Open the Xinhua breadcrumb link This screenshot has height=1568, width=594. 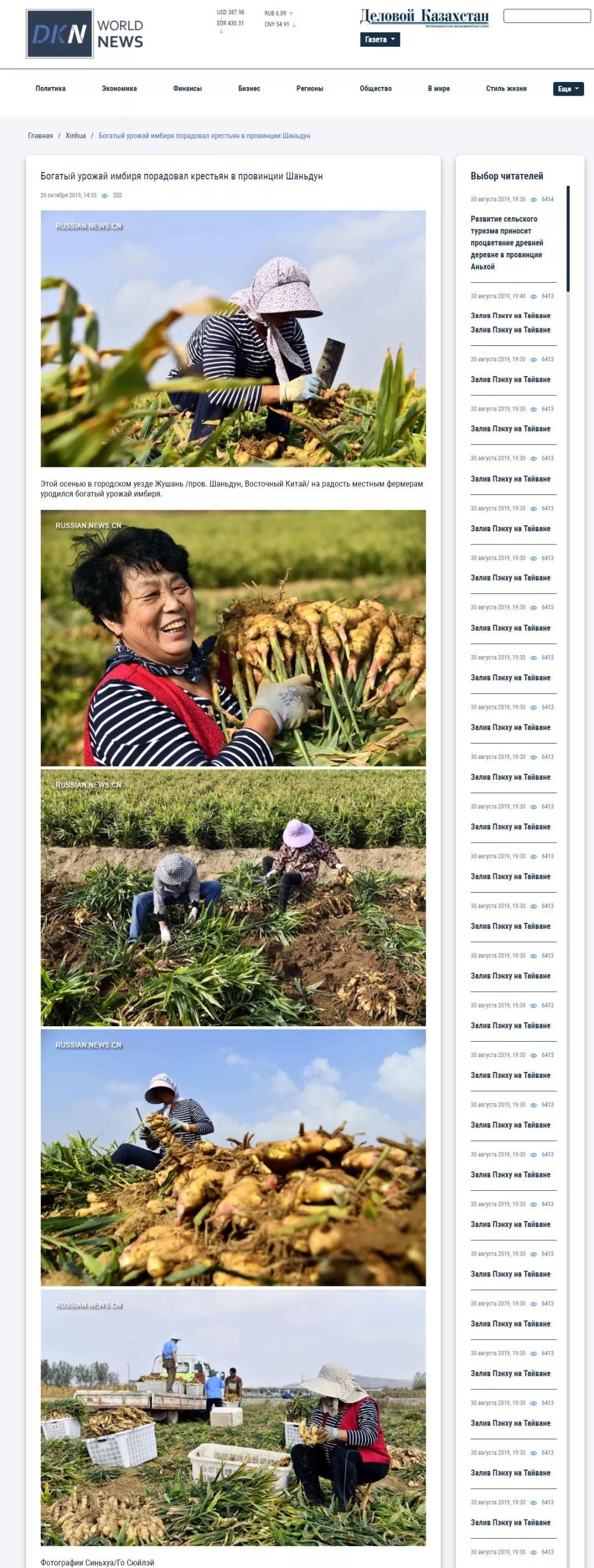click(75, 136)
